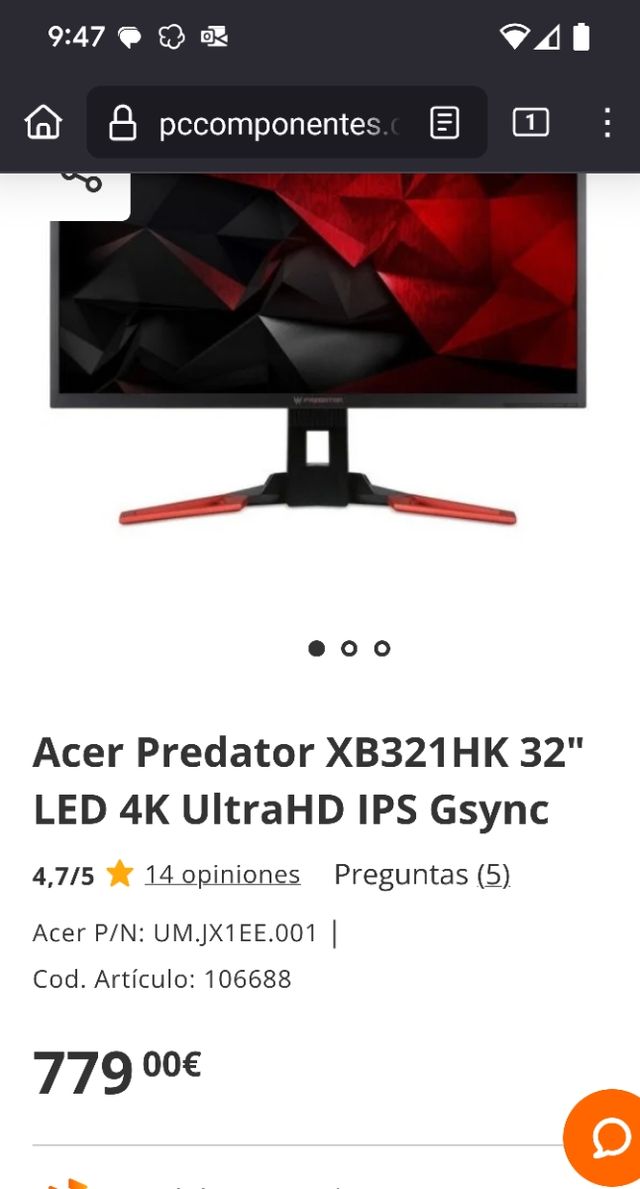
Task: Read the 14 opiniones reviews
Action: (222, 875)
